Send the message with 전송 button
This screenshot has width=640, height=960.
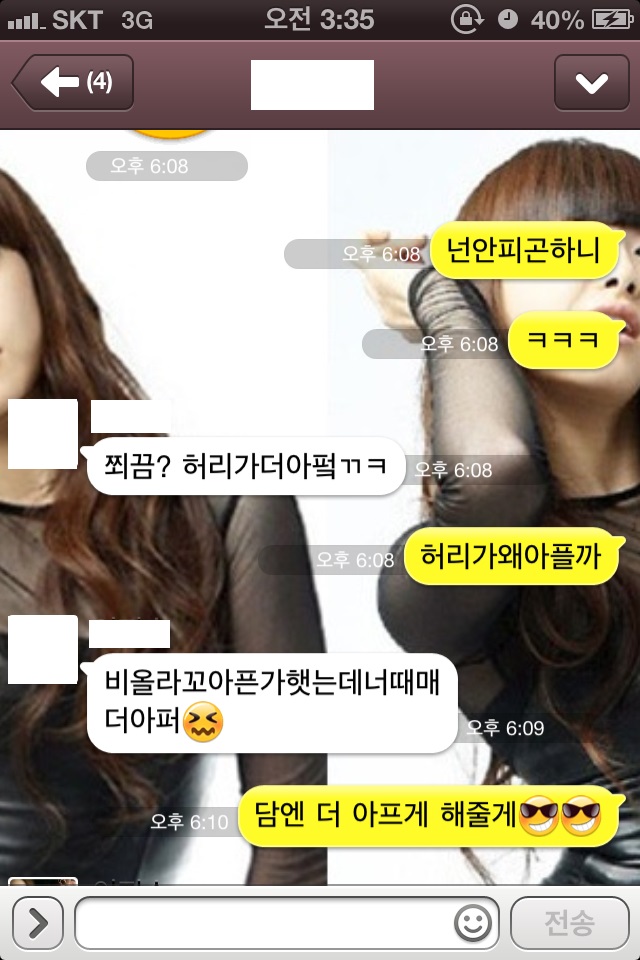pyautogui.click(x=569, y=922)
